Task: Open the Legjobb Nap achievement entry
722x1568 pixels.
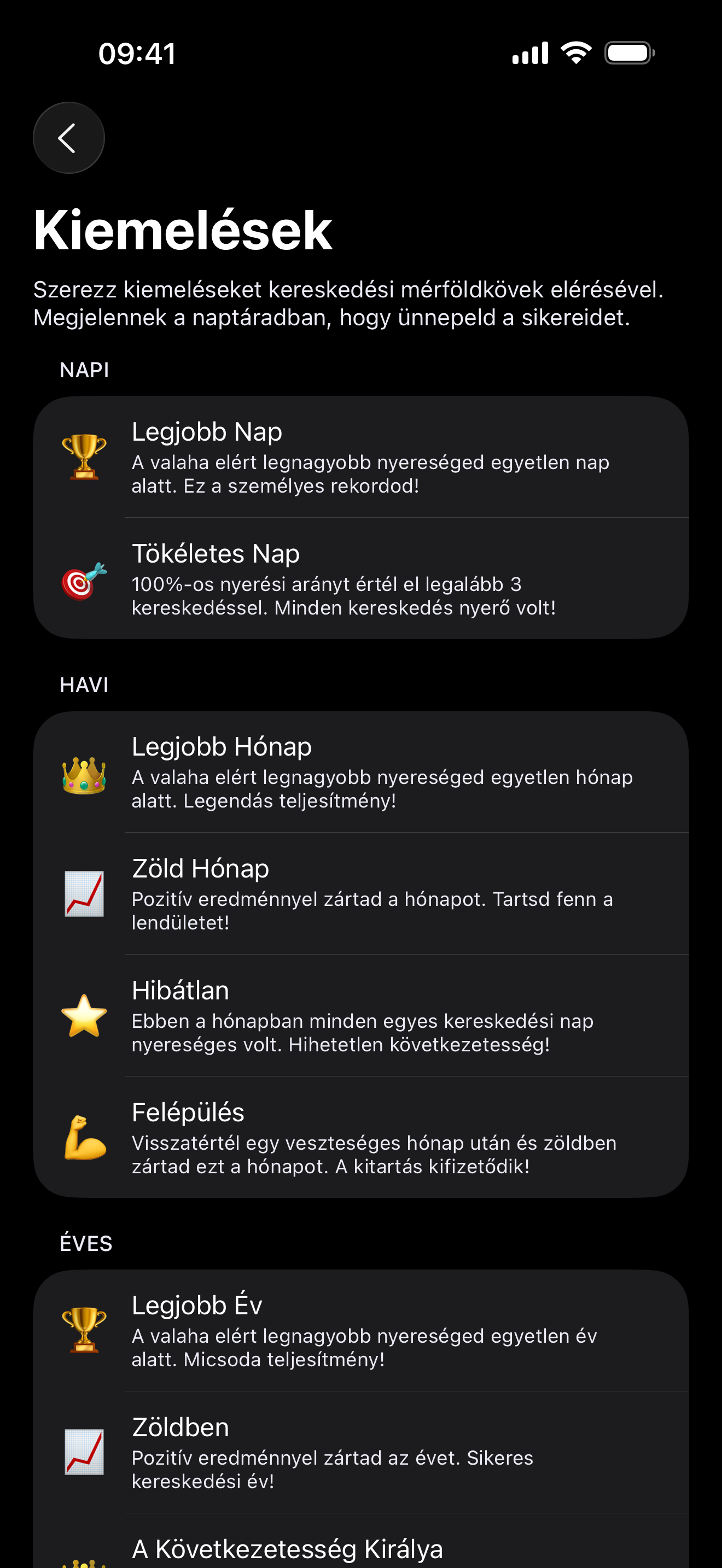Action: 361,457
